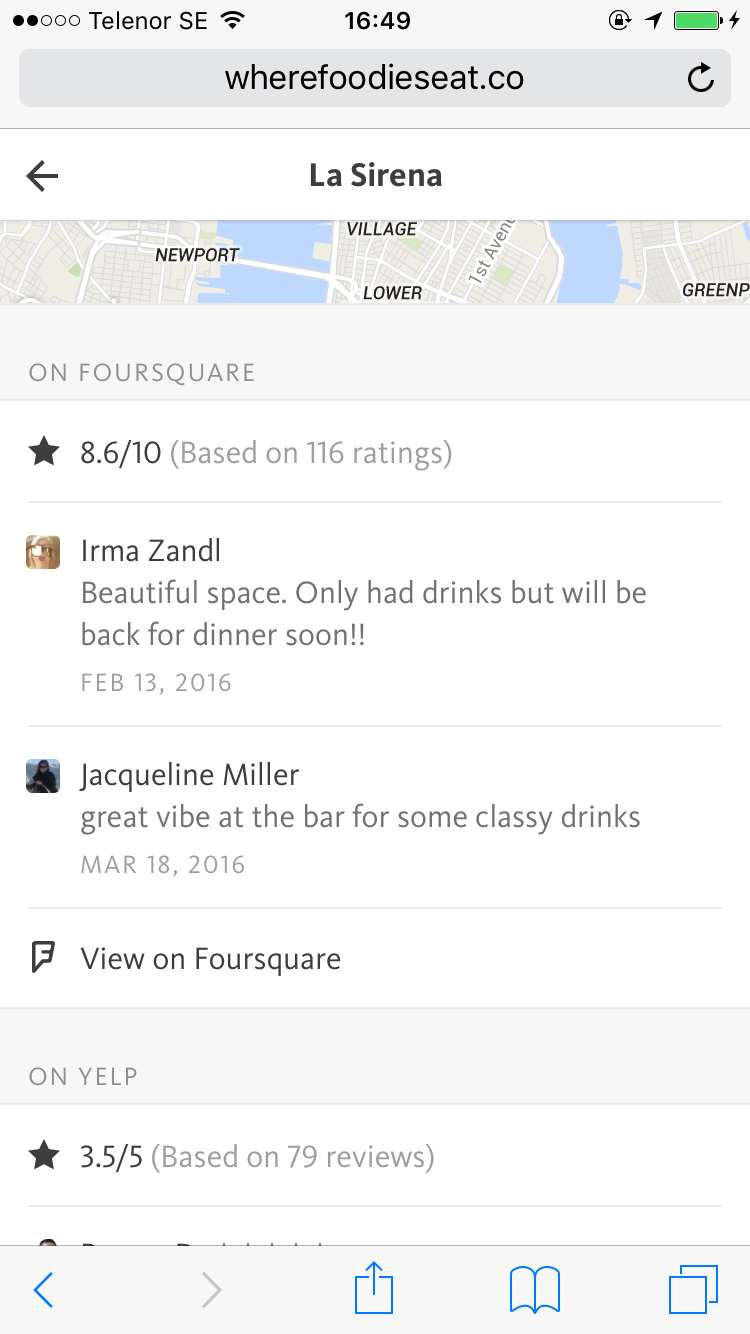Tap the star icon beside the Foursquare rating
Screen dimensions: 750x1334
pos(43,452)
